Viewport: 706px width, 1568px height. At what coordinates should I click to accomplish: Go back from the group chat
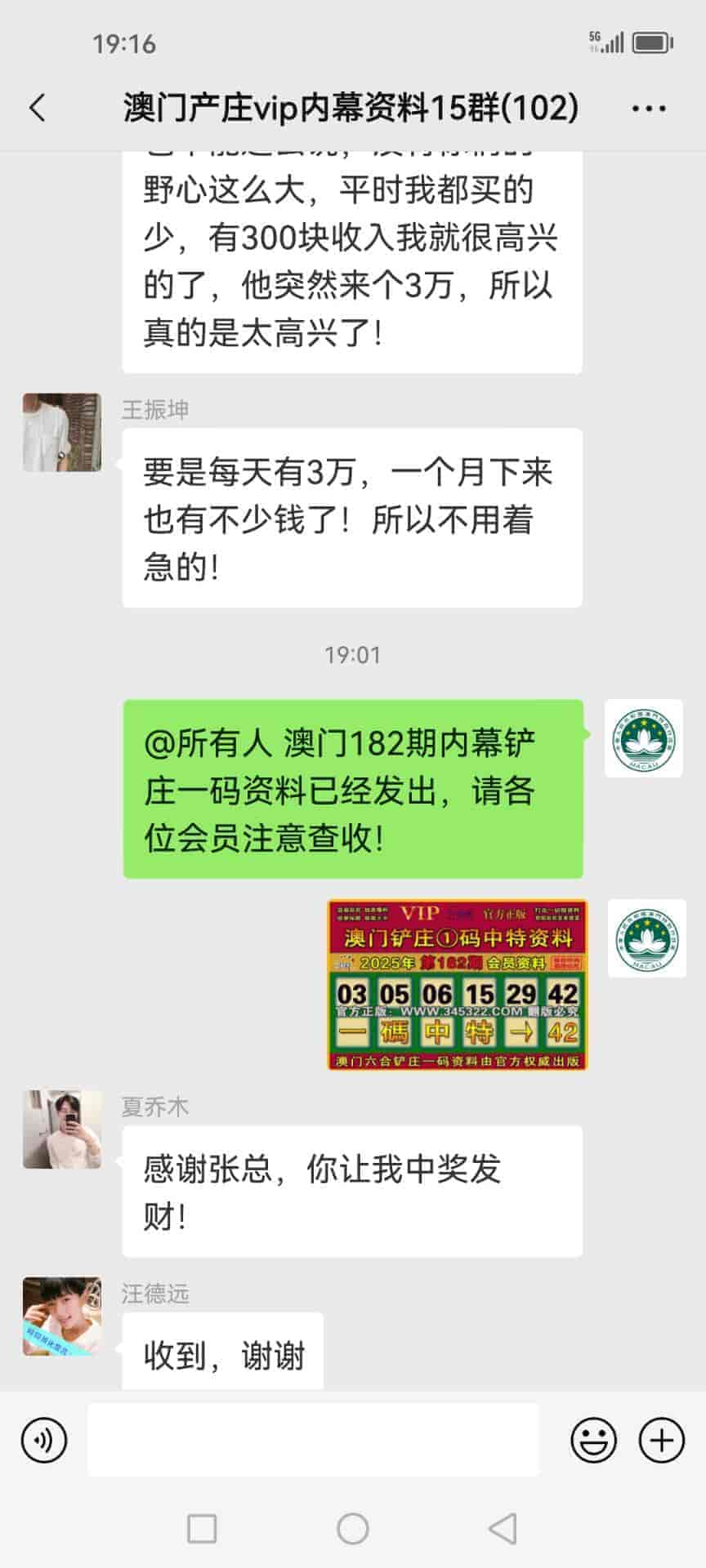(x=38, y=108)
